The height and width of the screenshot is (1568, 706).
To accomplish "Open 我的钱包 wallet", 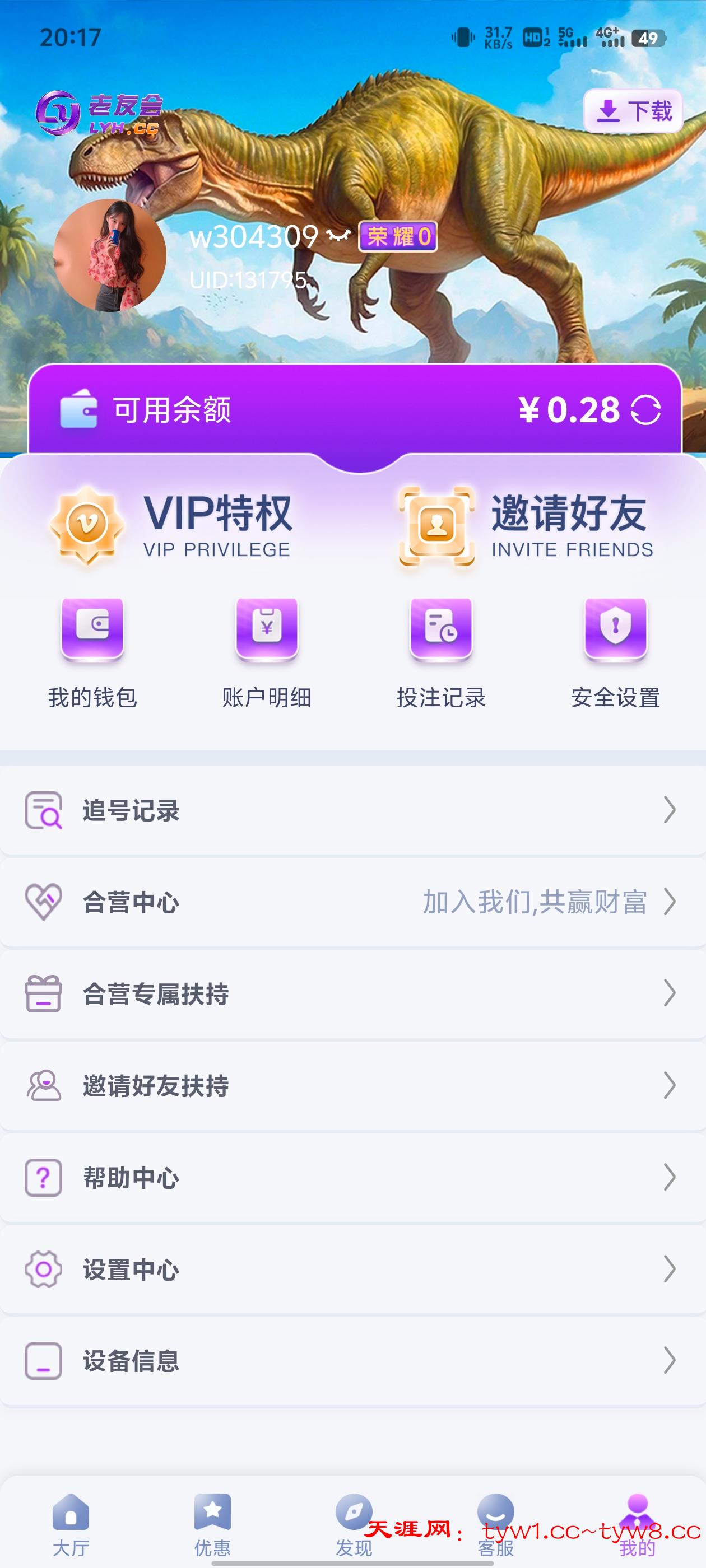I will point(92,652).
